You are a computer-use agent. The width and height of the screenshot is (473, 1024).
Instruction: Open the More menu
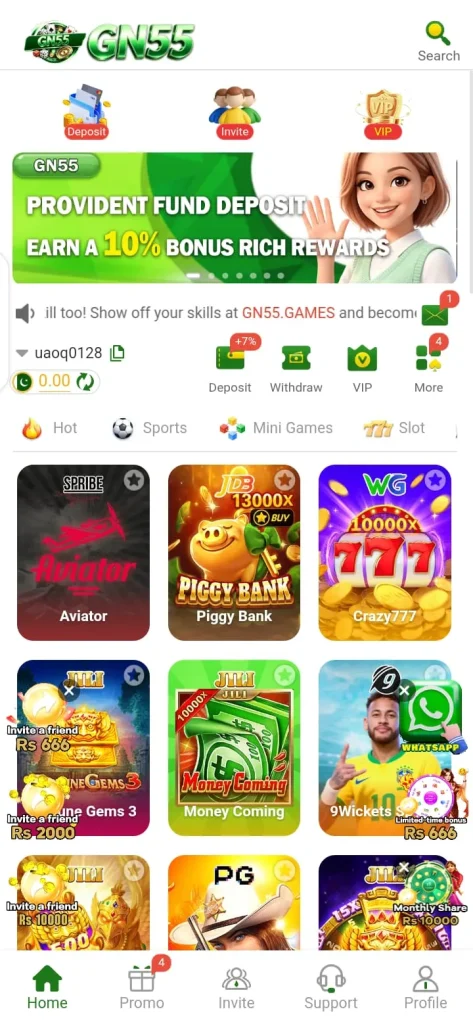point(429,369)
